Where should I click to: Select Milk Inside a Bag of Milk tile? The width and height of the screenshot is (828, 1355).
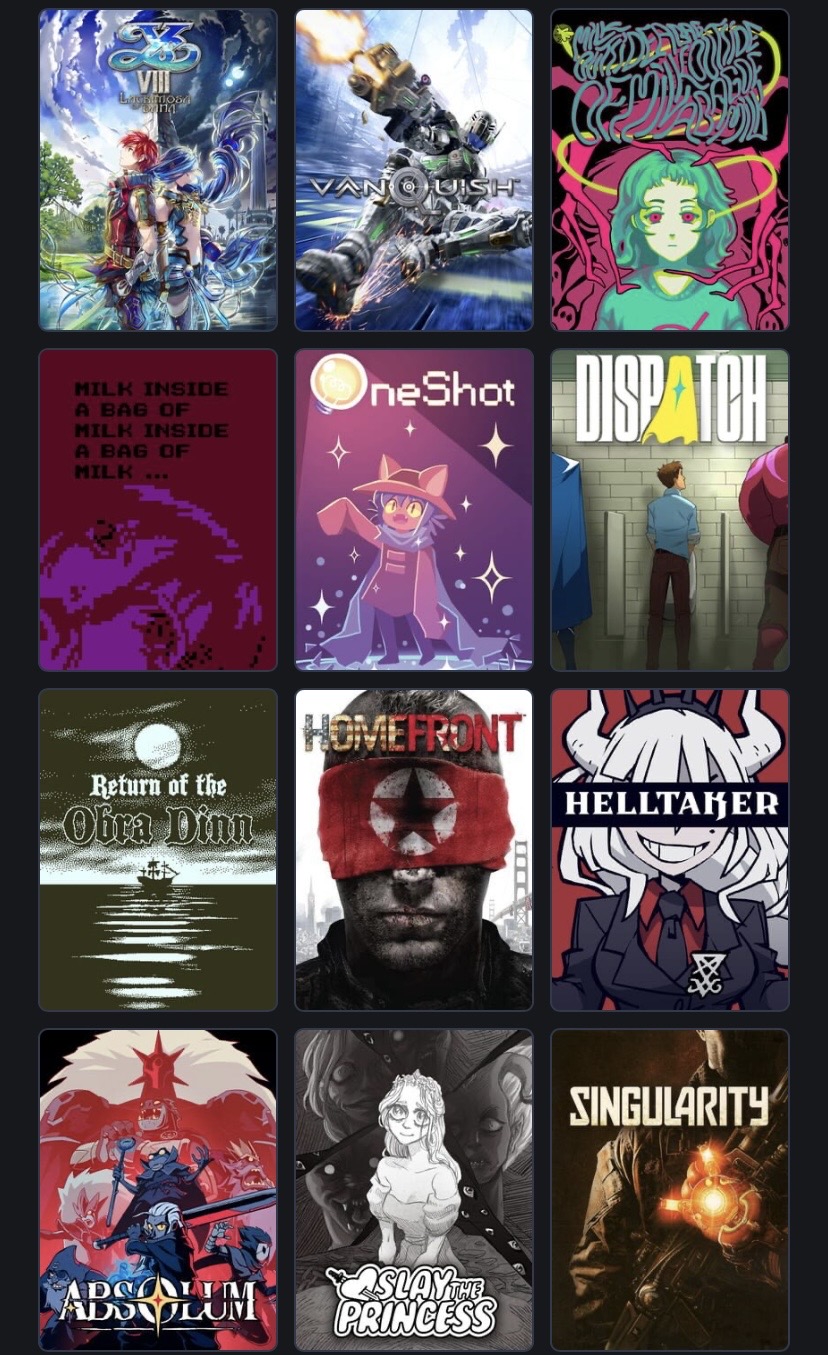[x=158, y=510]
